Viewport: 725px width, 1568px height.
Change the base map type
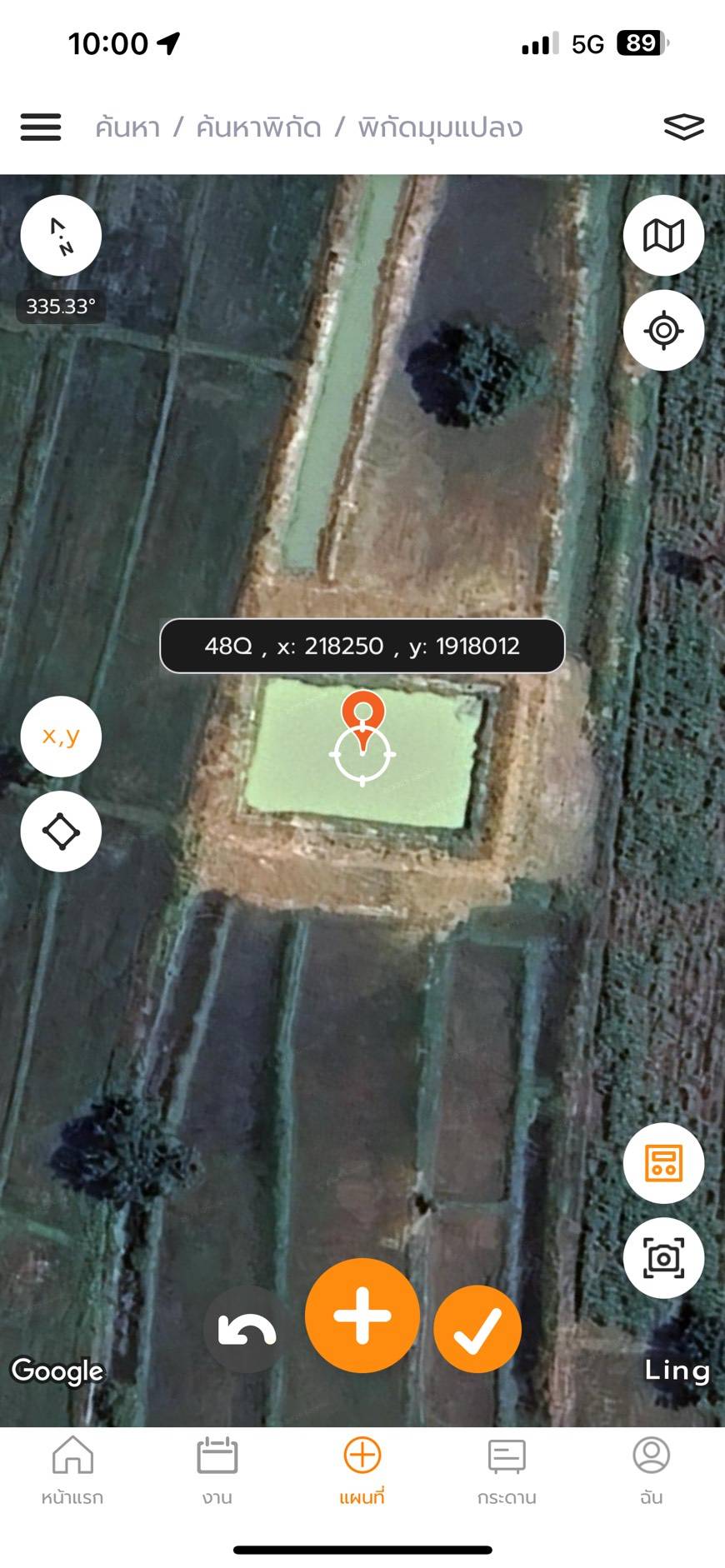point(663,236)
